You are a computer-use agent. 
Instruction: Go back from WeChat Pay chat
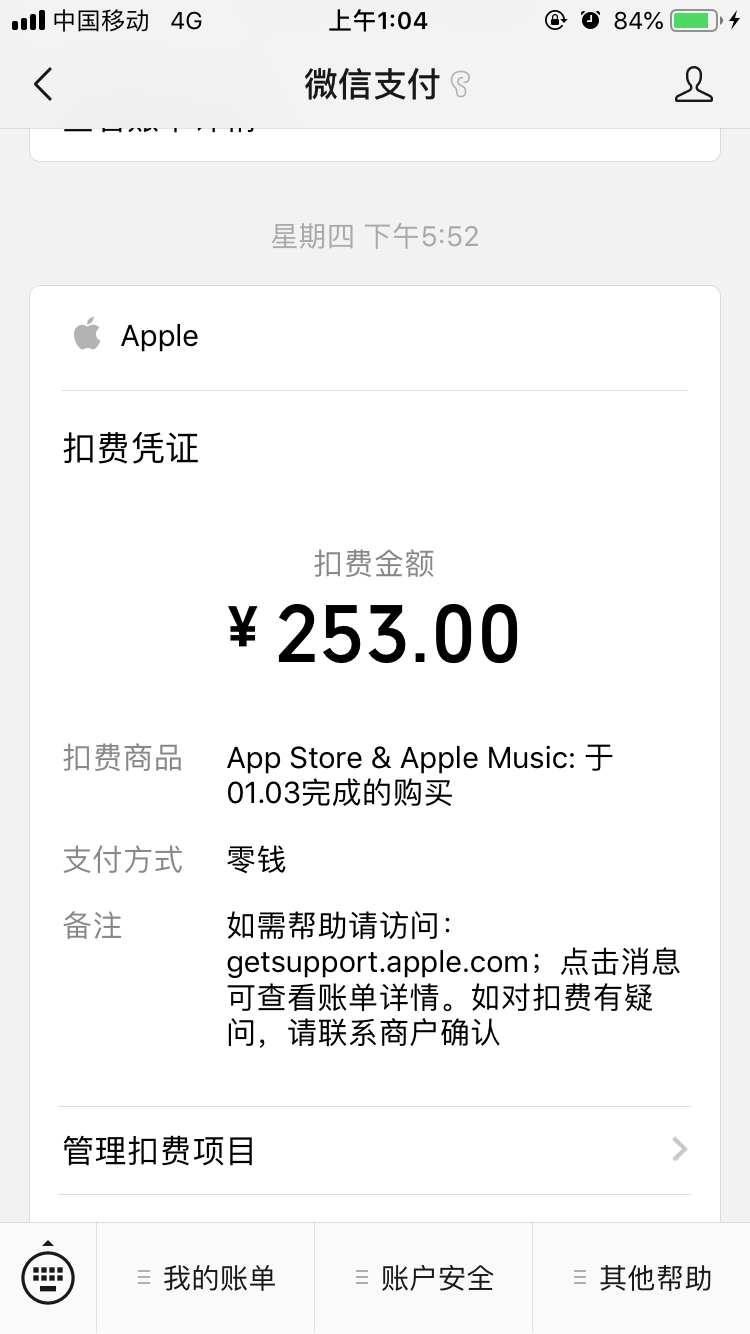tap(42, 85)
